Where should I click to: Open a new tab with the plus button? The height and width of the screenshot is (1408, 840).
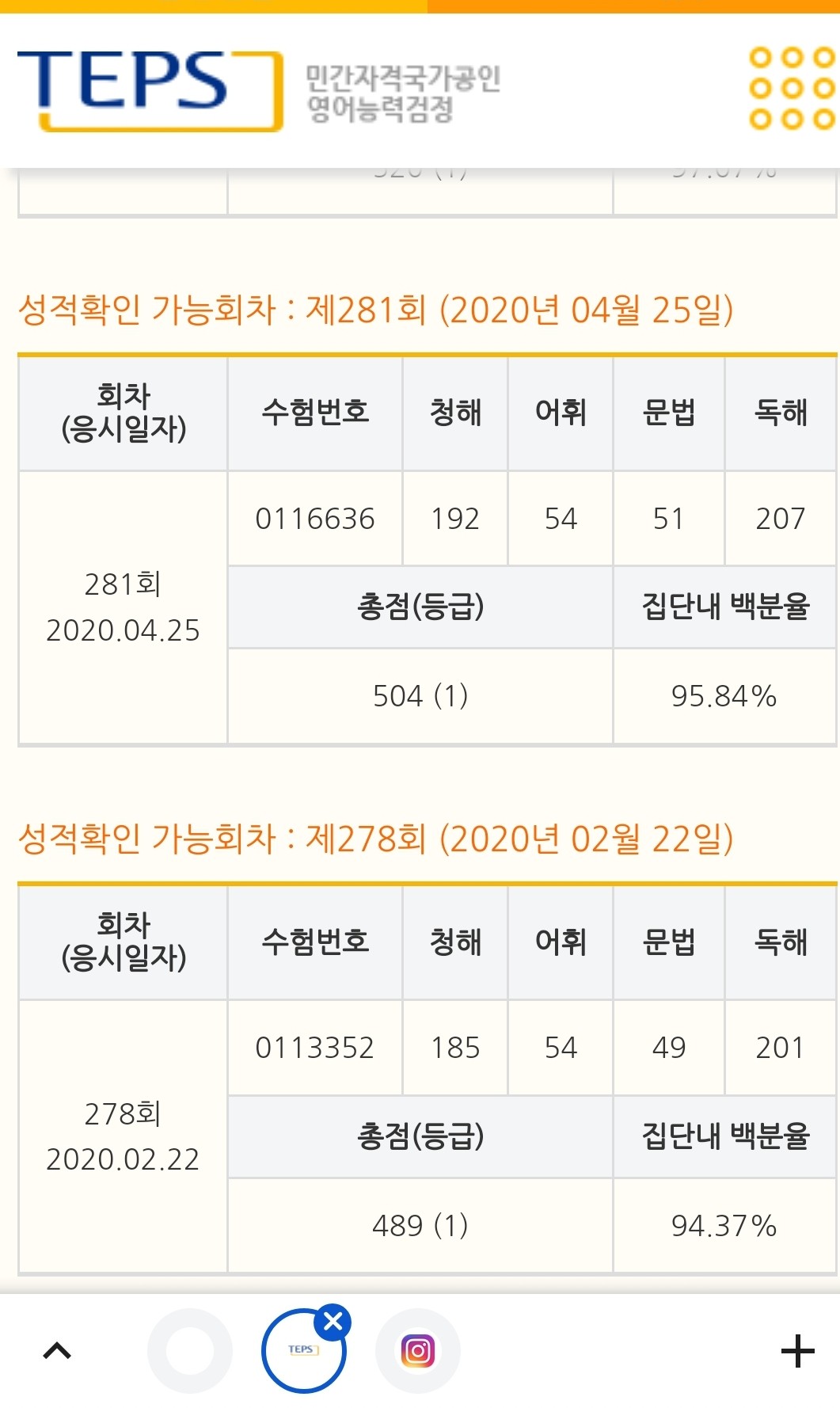point(797,1351)
